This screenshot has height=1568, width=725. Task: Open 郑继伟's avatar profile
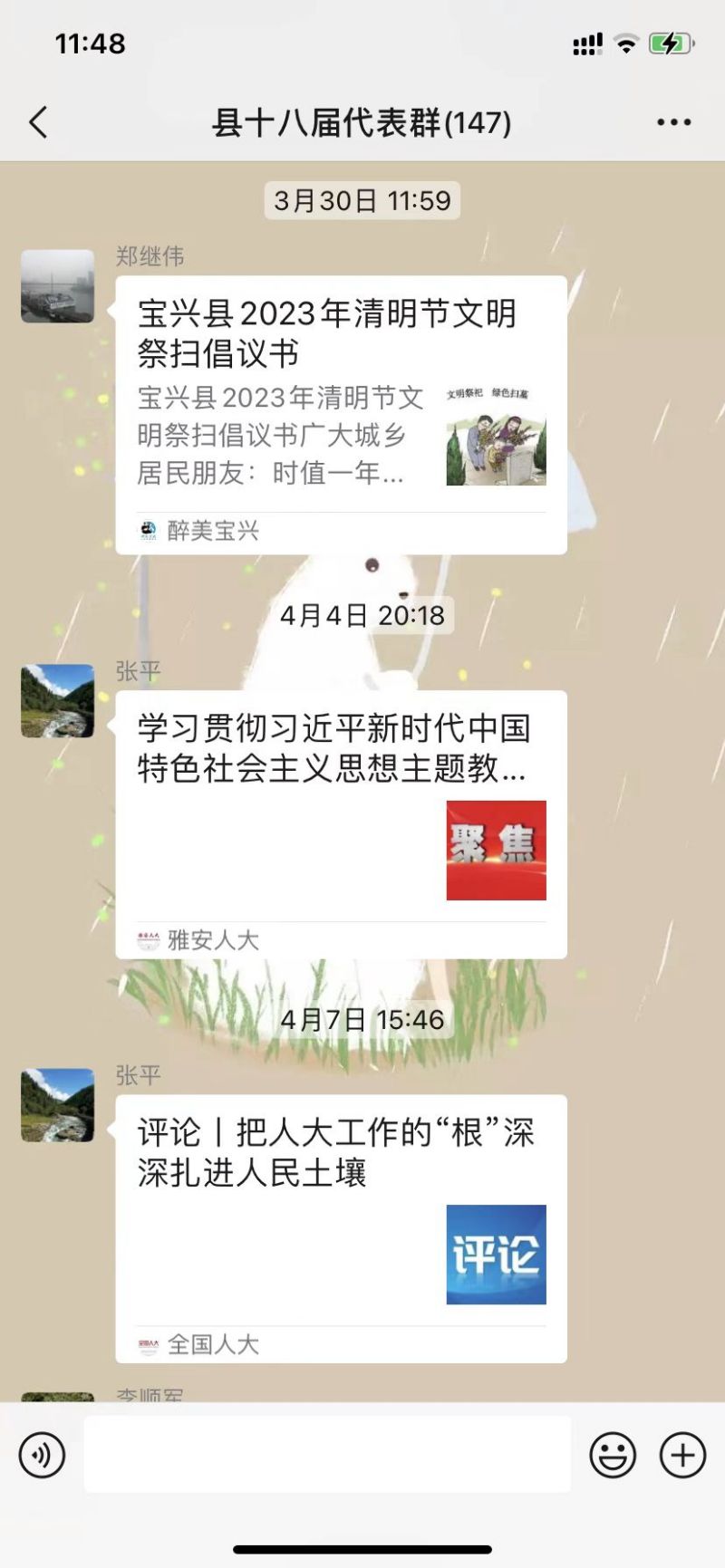(58, 286)
